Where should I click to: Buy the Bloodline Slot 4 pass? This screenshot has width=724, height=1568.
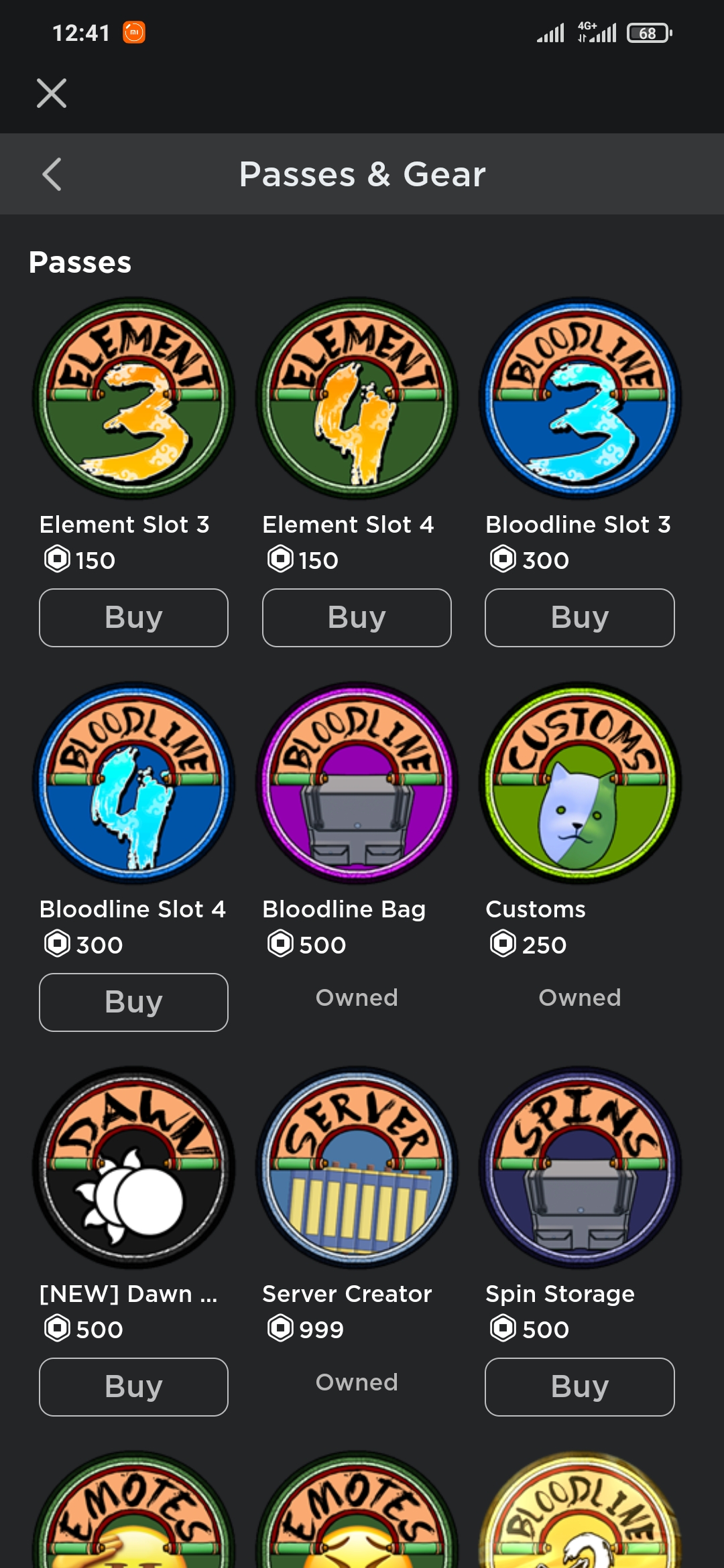pyautogui.click(x=133, y=1002)
